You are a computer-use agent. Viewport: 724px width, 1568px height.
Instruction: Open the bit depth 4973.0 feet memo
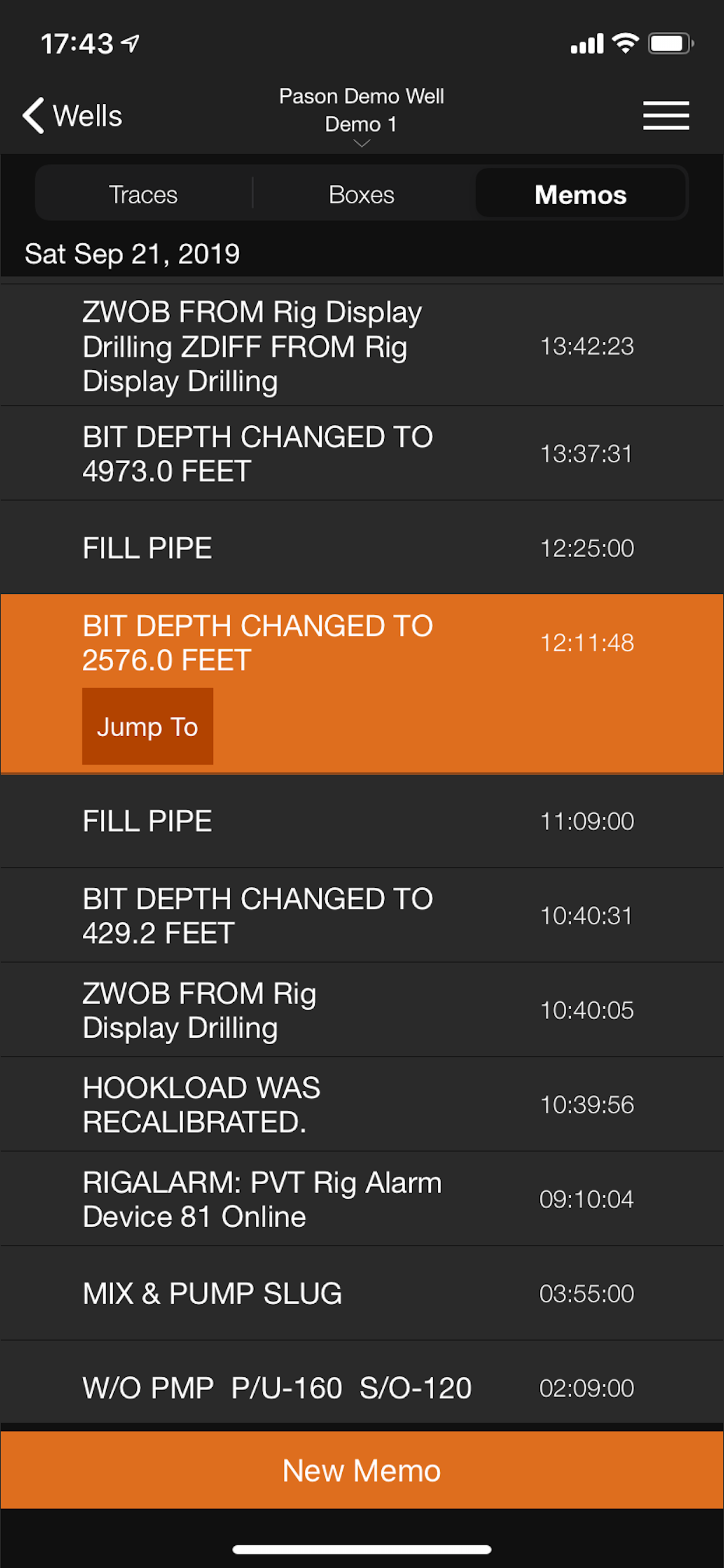[361, 453]
